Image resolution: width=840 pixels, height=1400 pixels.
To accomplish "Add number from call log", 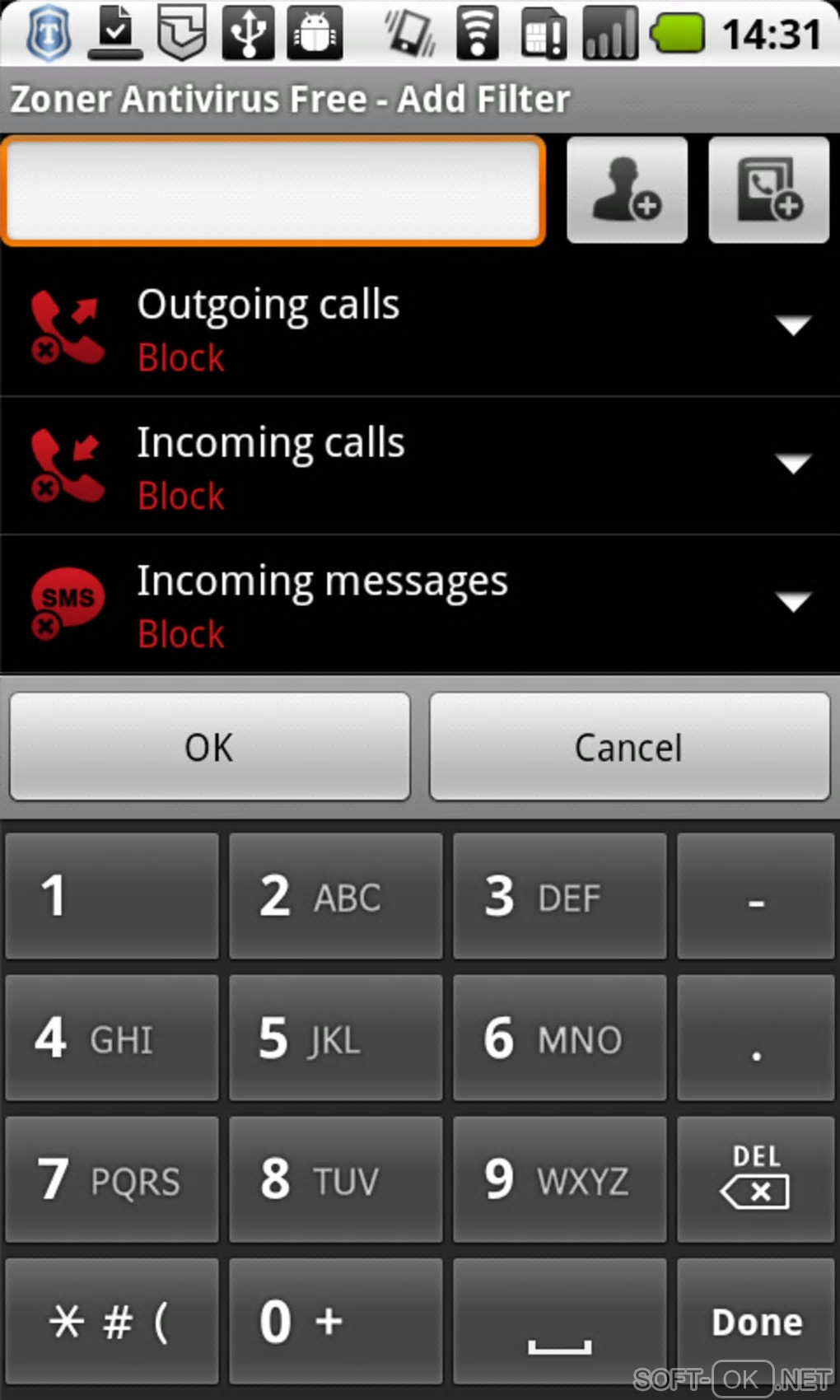I will point(768,190).
